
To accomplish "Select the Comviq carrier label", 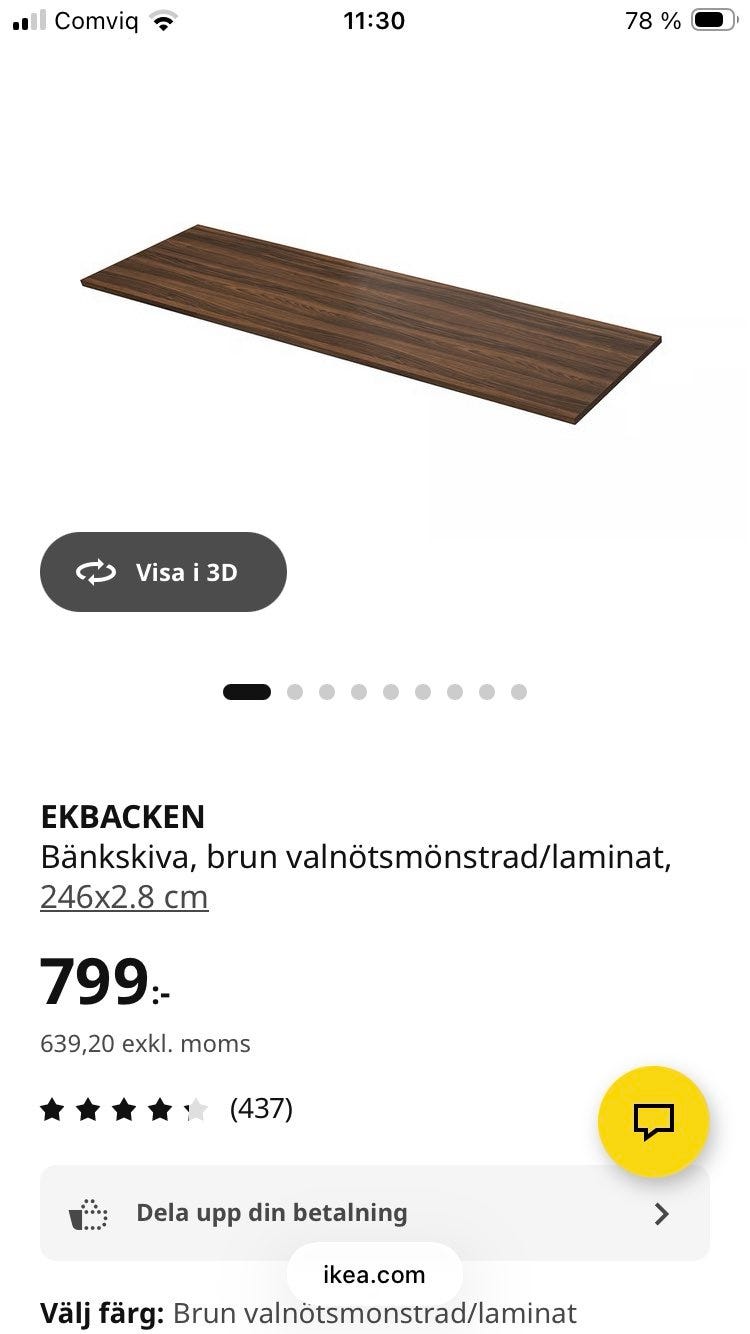I will coord(97,18).
